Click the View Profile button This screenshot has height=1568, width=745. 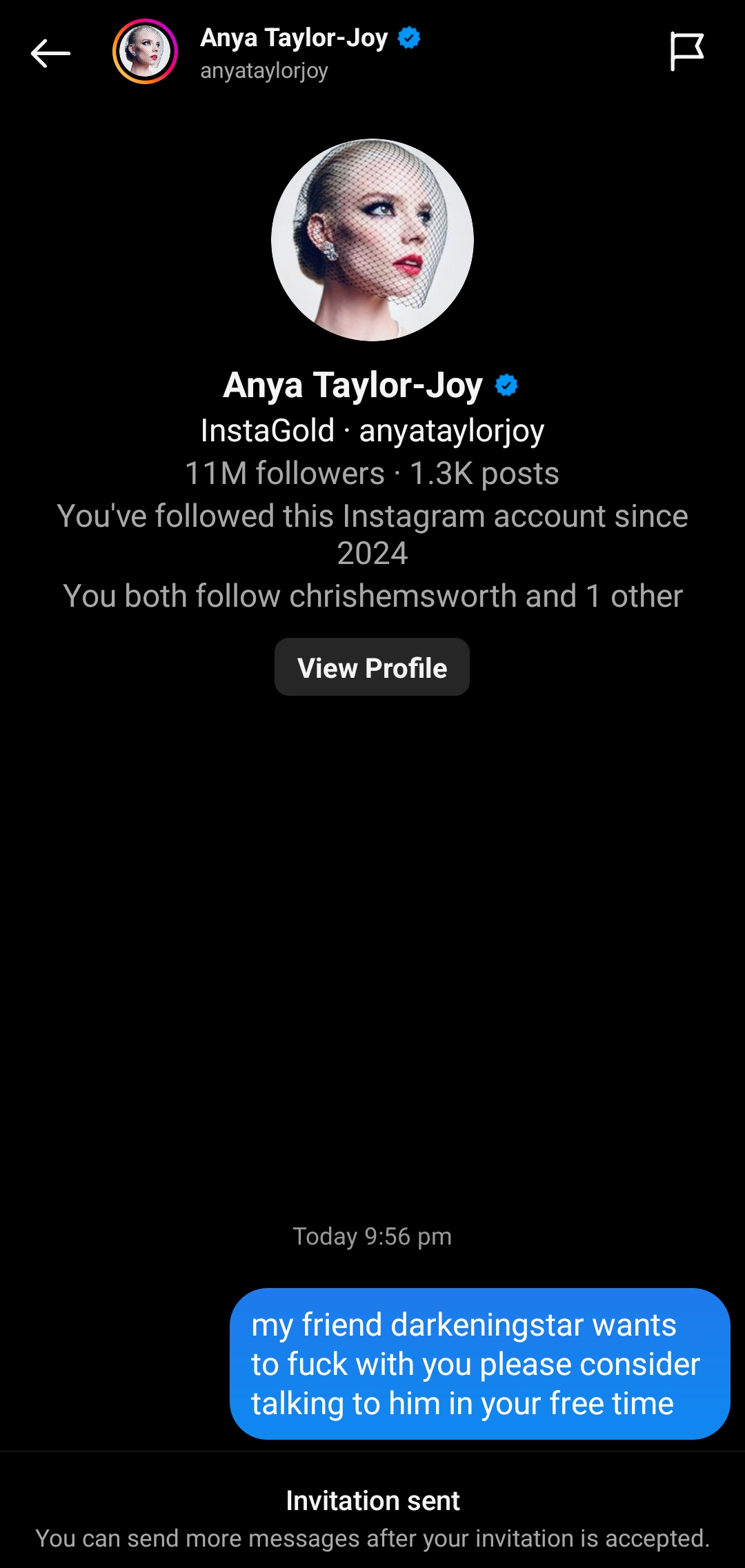[x=372, y=667]
